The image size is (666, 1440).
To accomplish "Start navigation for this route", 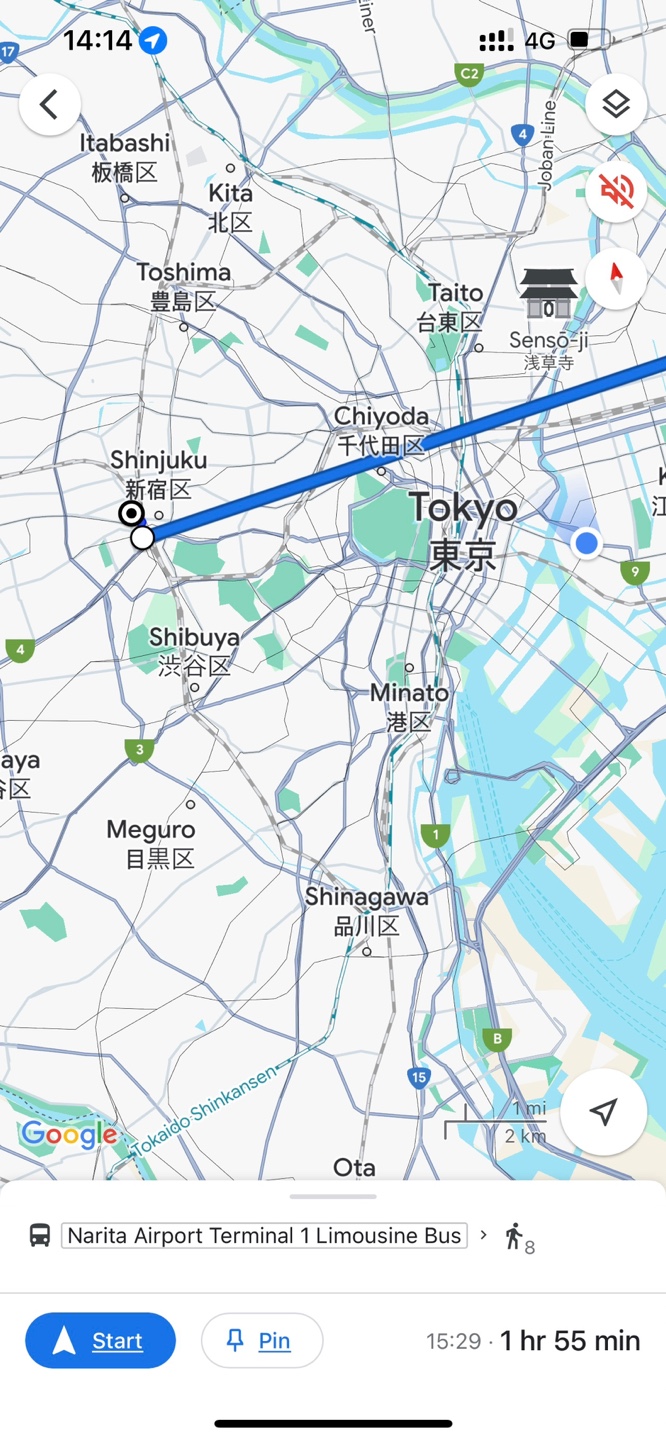I will point(100,1340).
